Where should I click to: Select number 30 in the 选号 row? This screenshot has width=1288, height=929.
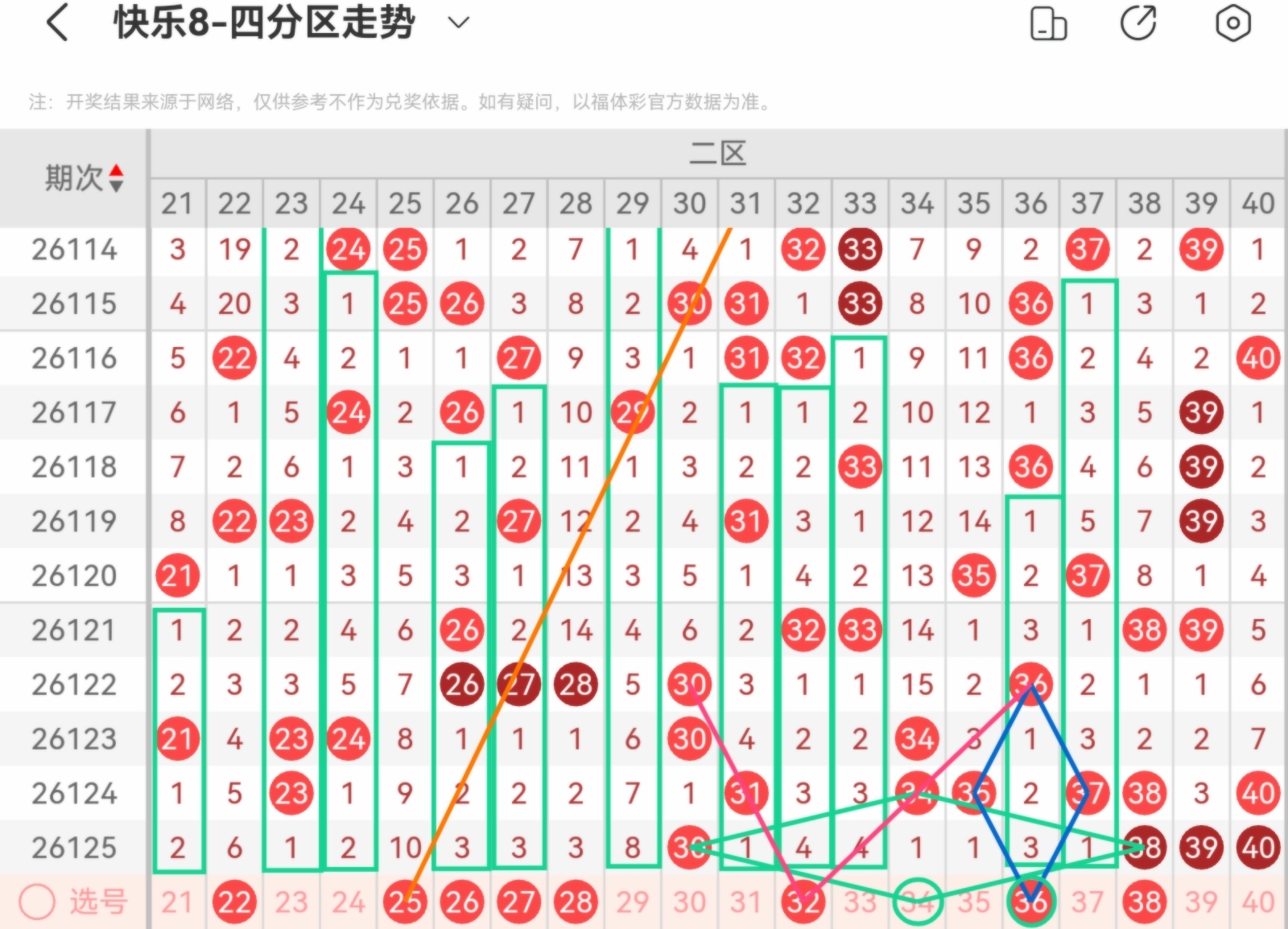(x=689, y=902)
